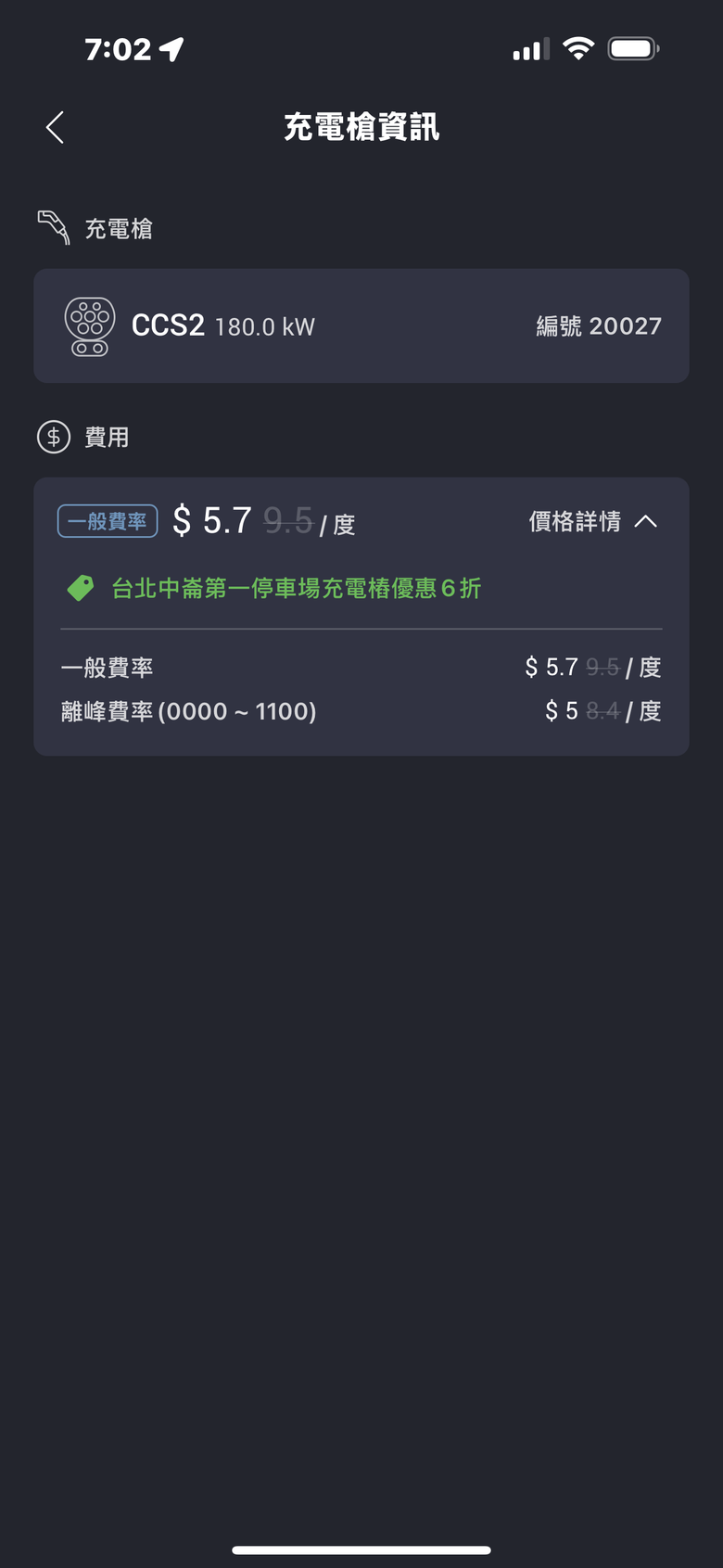This screenshot has height=1568, width=723.
Task: Expand the CCS2 charging gun card
Action: click(x=361, y=325)
